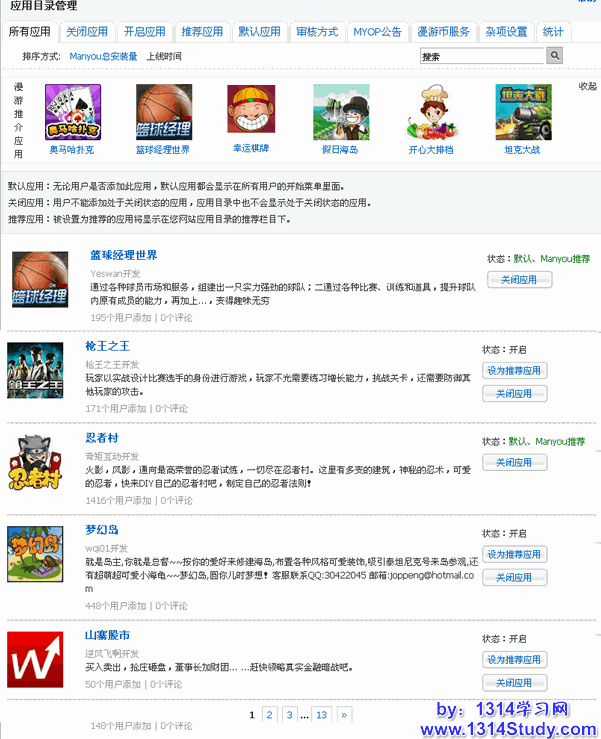Go to the 审核方式 tab

tap(317, 32)
